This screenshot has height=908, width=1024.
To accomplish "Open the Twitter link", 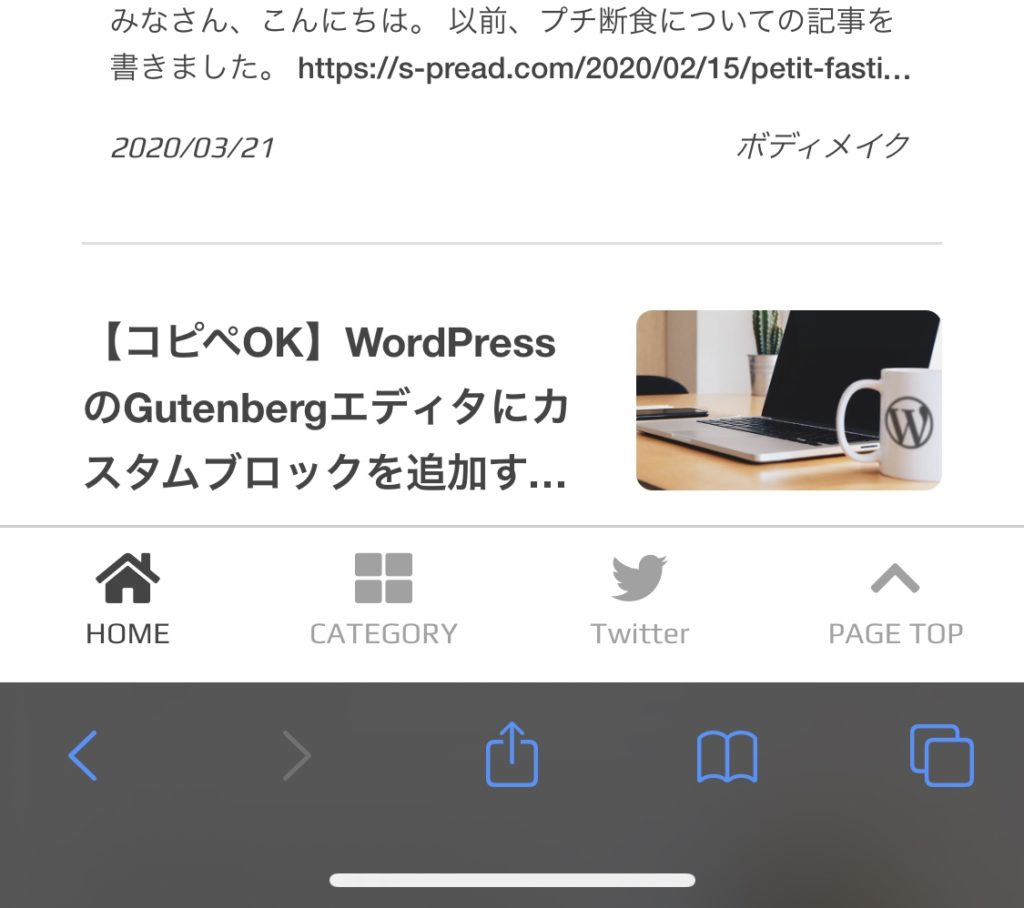I will (639, 600).
